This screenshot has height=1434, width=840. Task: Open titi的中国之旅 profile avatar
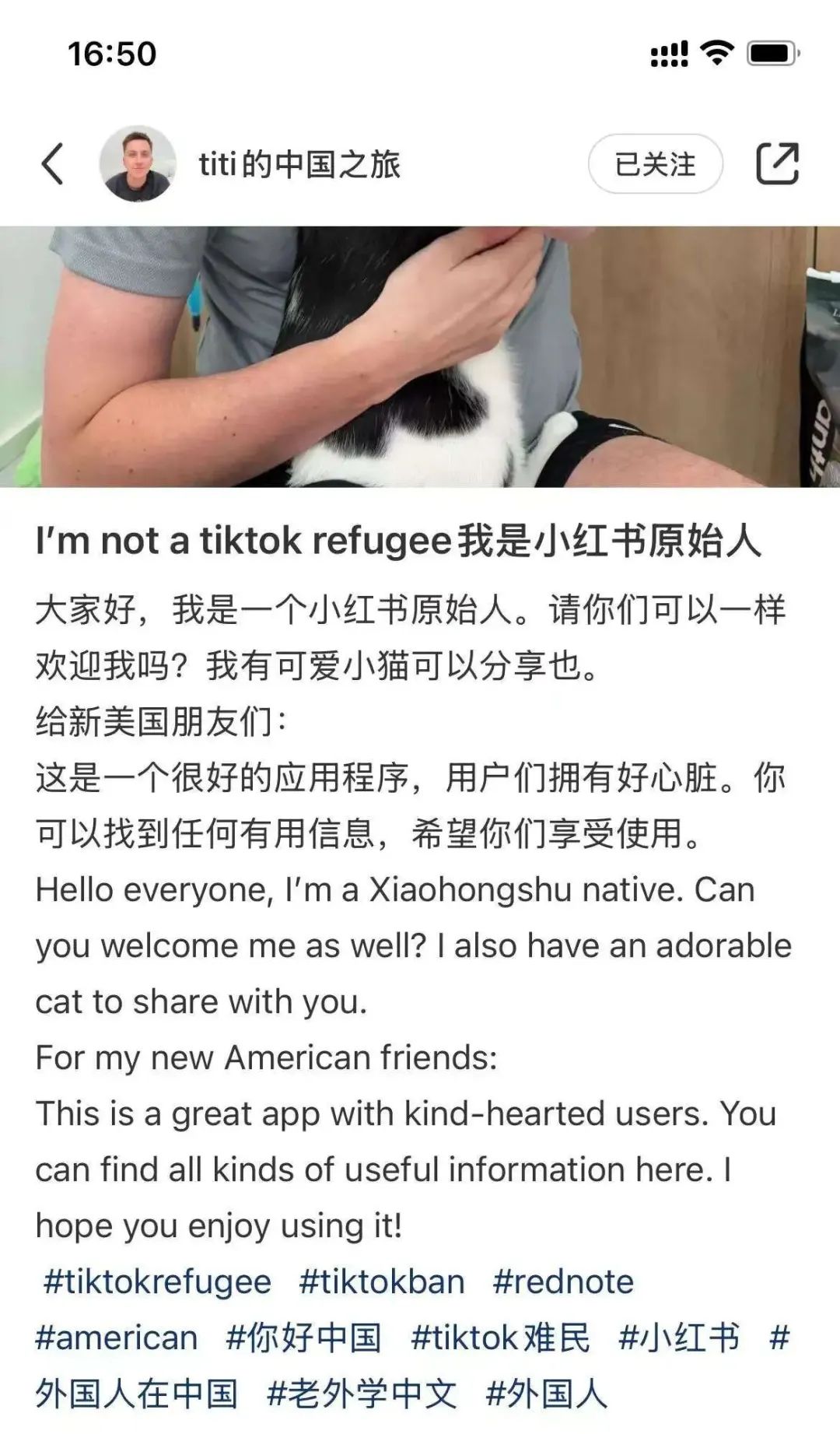(138, 164)
